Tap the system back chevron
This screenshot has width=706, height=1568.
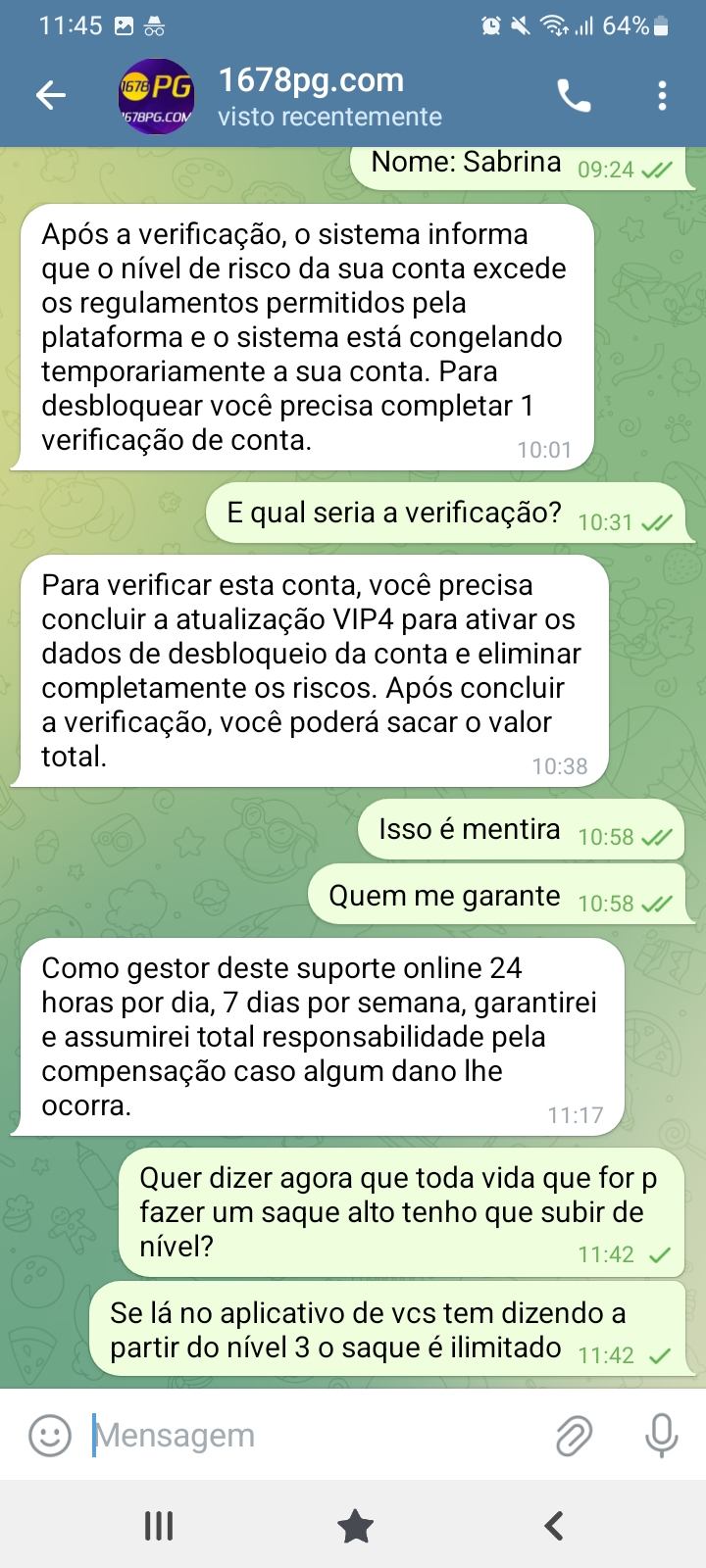[x=554, y=1525]
